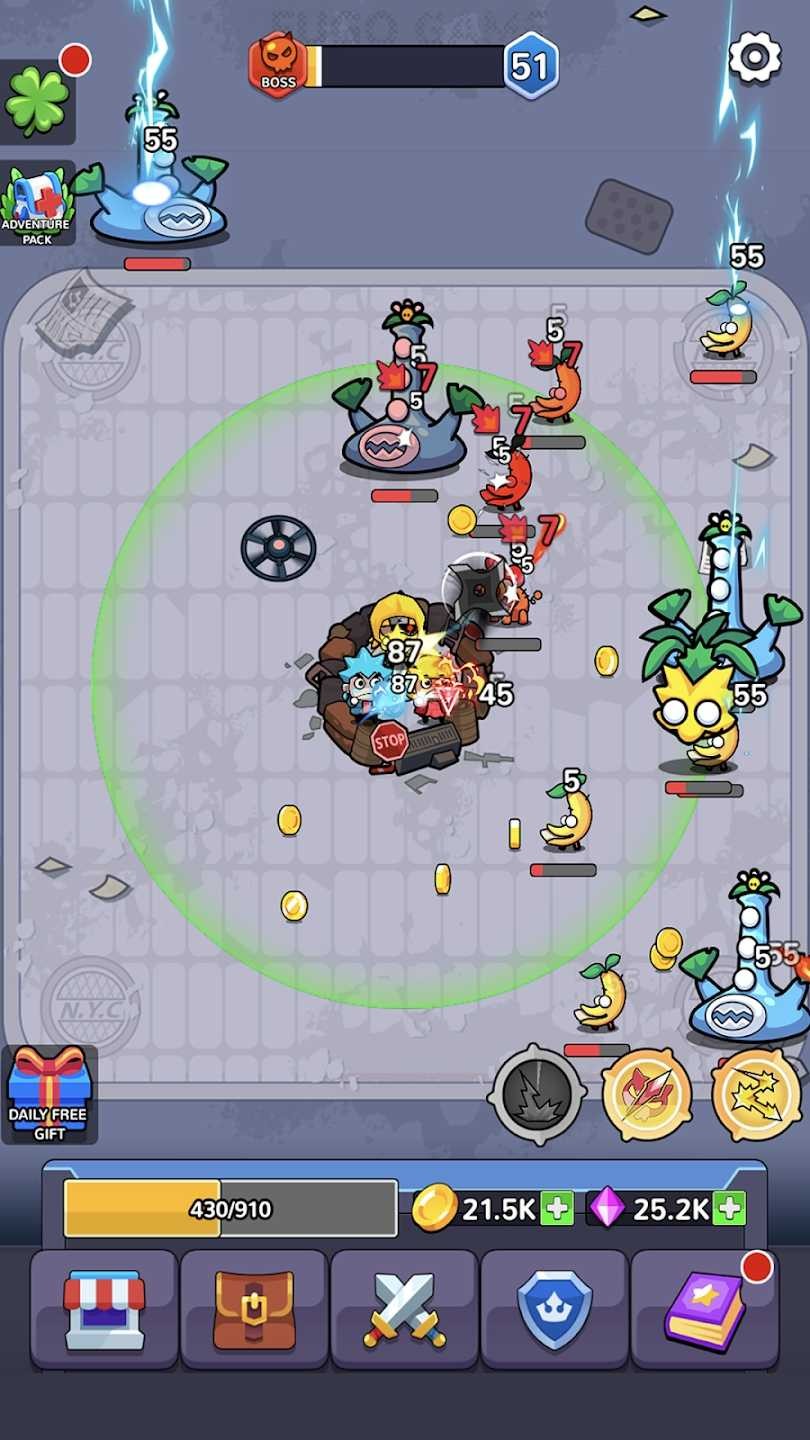
Task: Activate the grey ground-smash skill
Action: tap(539, 1095)
